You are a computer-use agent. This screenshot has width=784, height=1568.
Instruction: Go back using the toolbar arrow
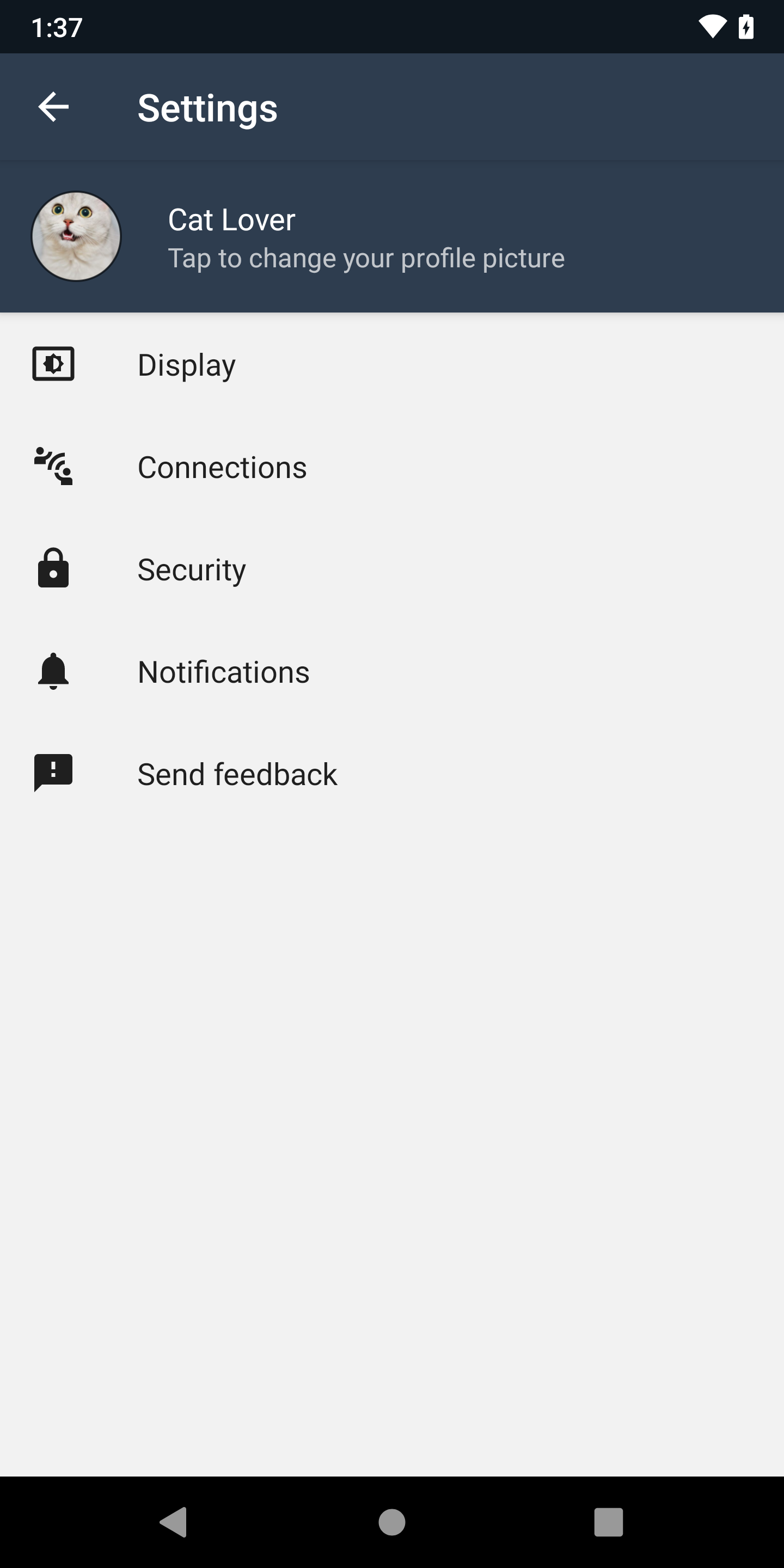[x=53, y=107]
